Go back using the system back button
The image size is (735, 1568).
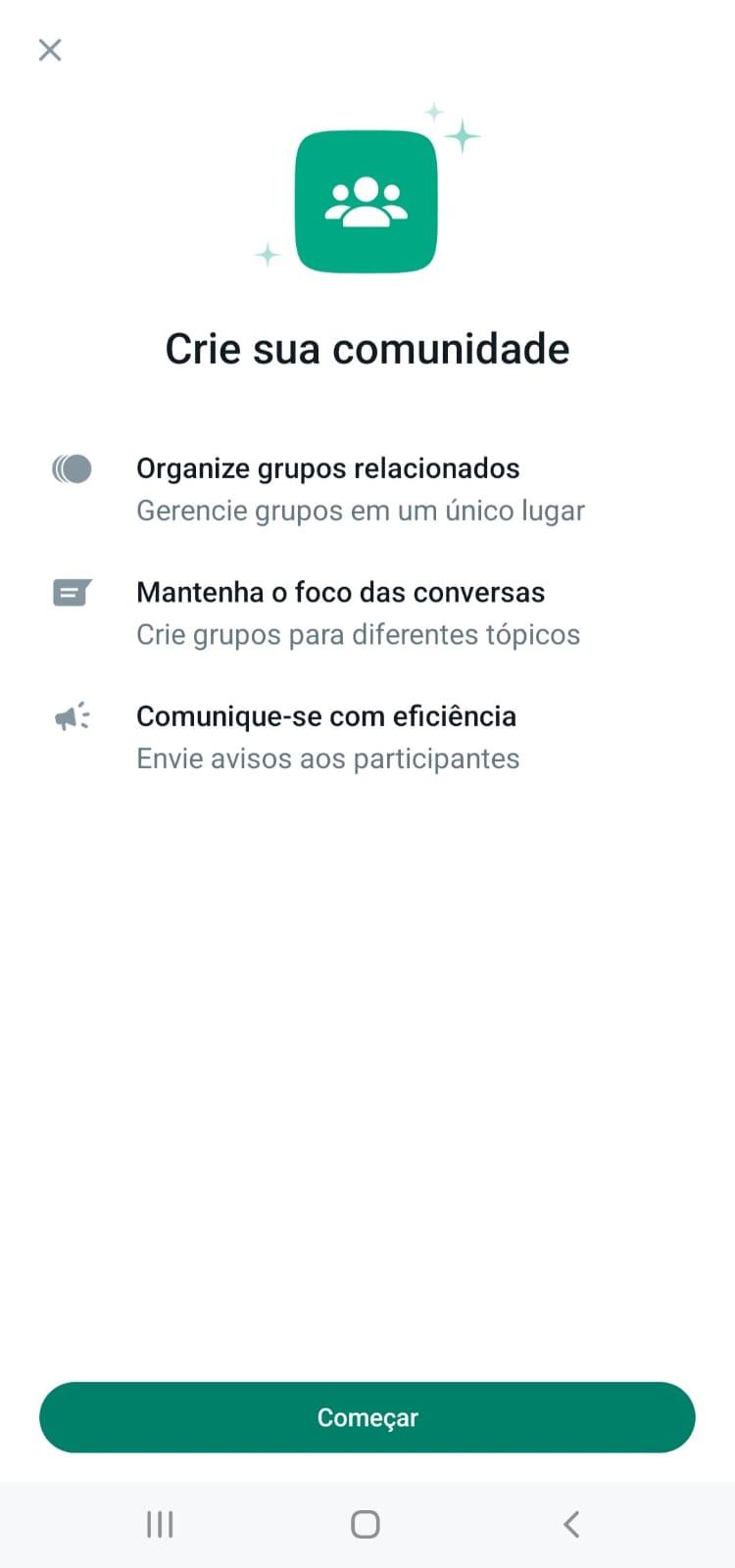pos(571,1524)
